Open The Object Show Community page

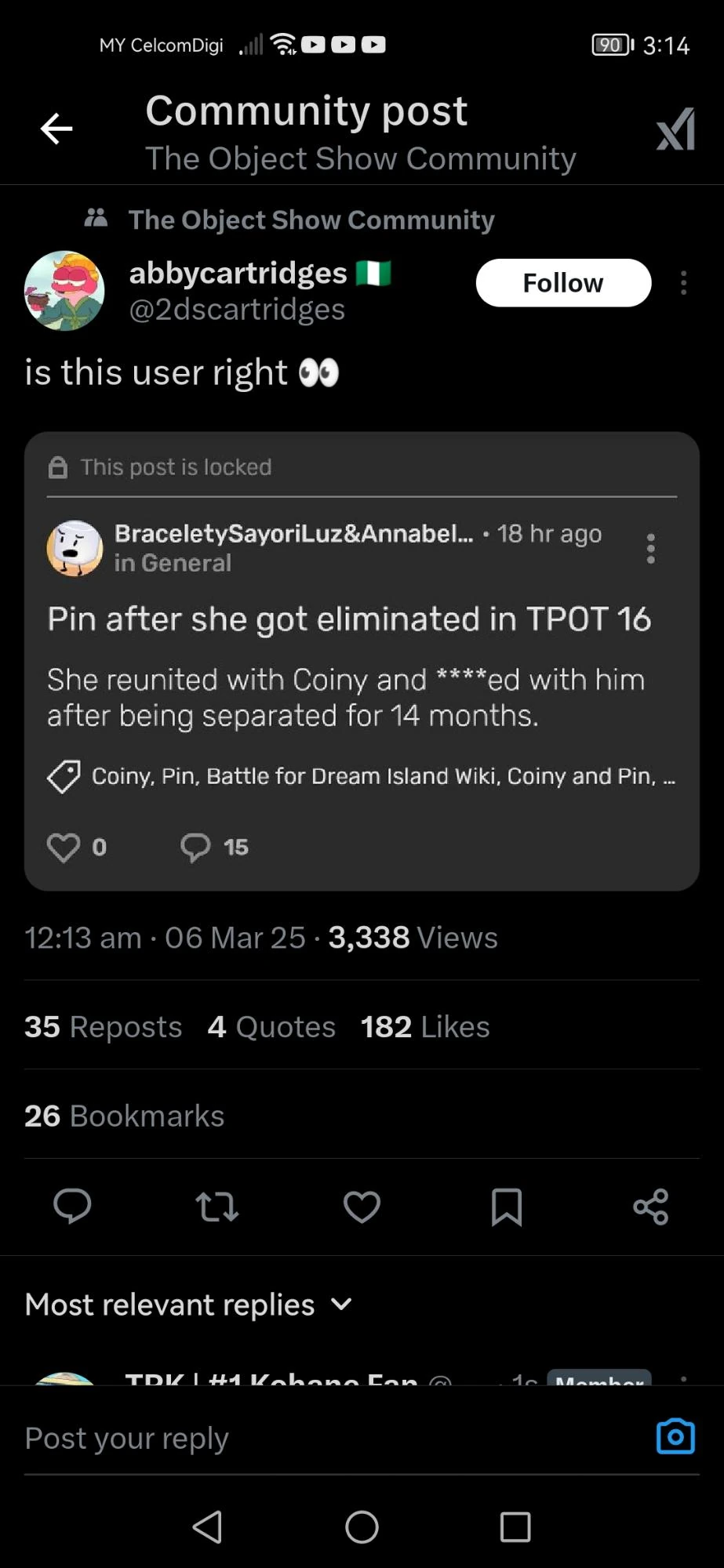(311, 220)
